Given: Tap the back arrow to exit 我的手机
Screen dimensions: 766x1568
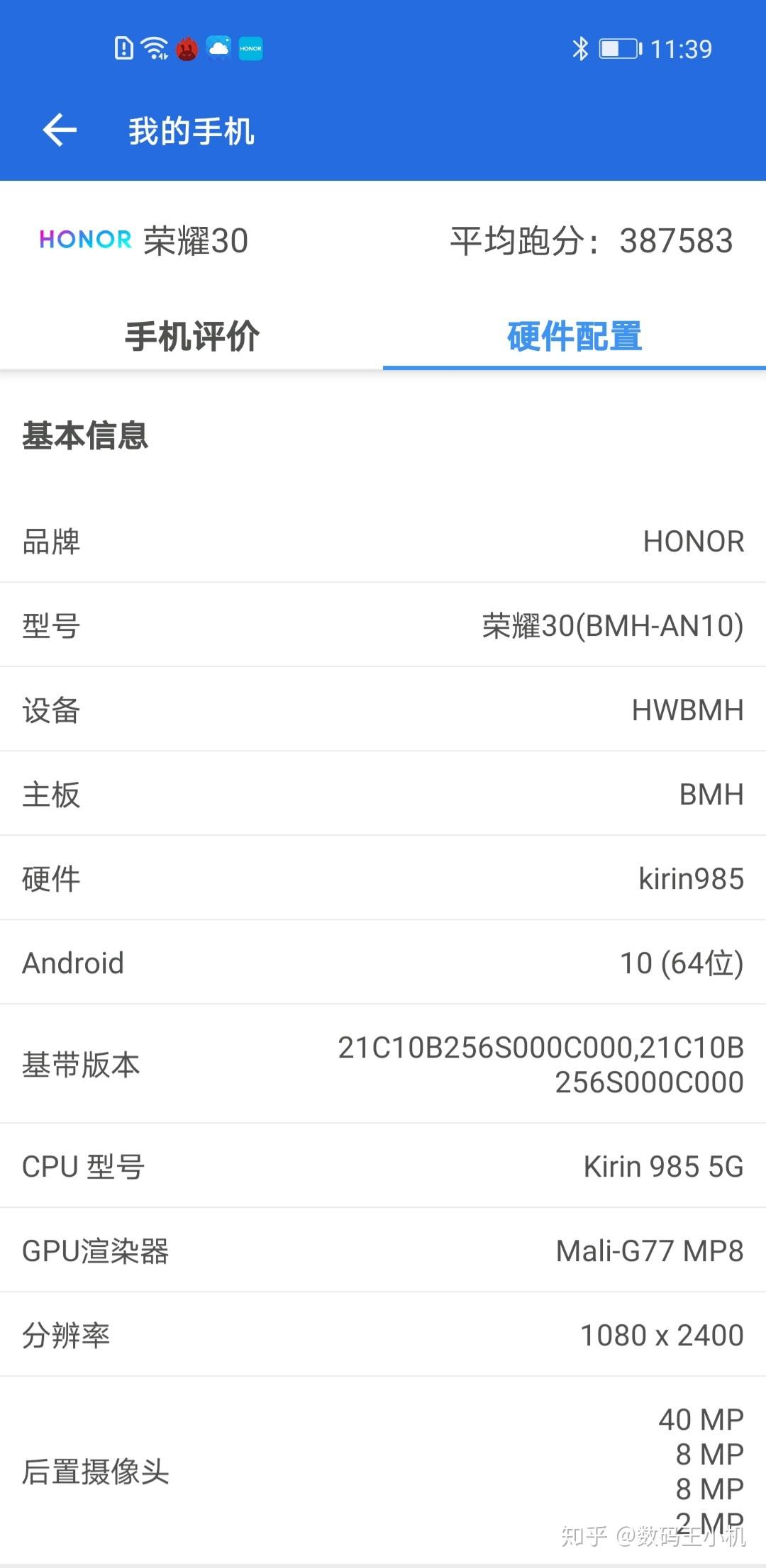Looking at the screenshot, I should (x=60, y=130).
